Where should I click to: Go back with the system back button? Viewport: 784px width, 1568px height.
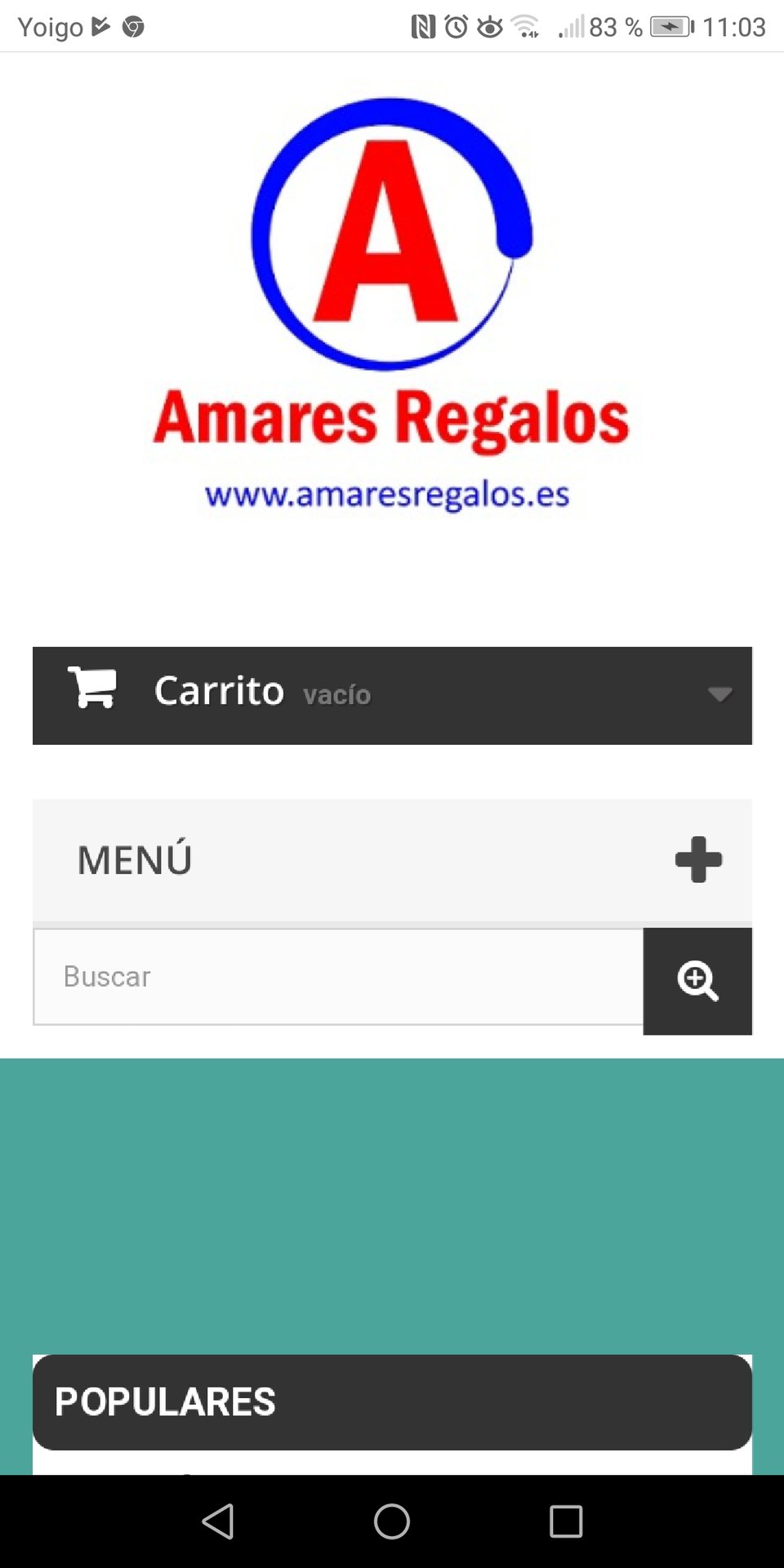[x=218, y=1521]
